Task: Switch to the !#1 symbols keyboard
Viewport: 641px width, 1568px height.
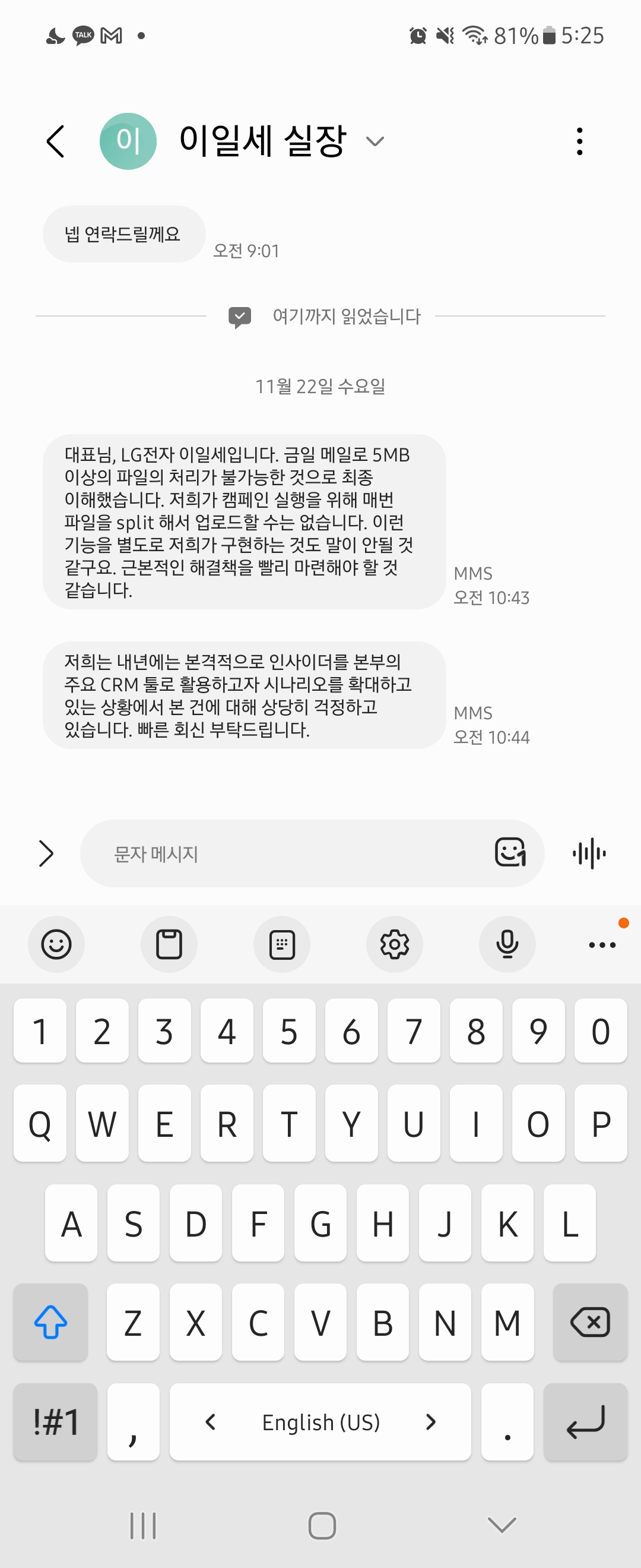Action: [55, 1422]
